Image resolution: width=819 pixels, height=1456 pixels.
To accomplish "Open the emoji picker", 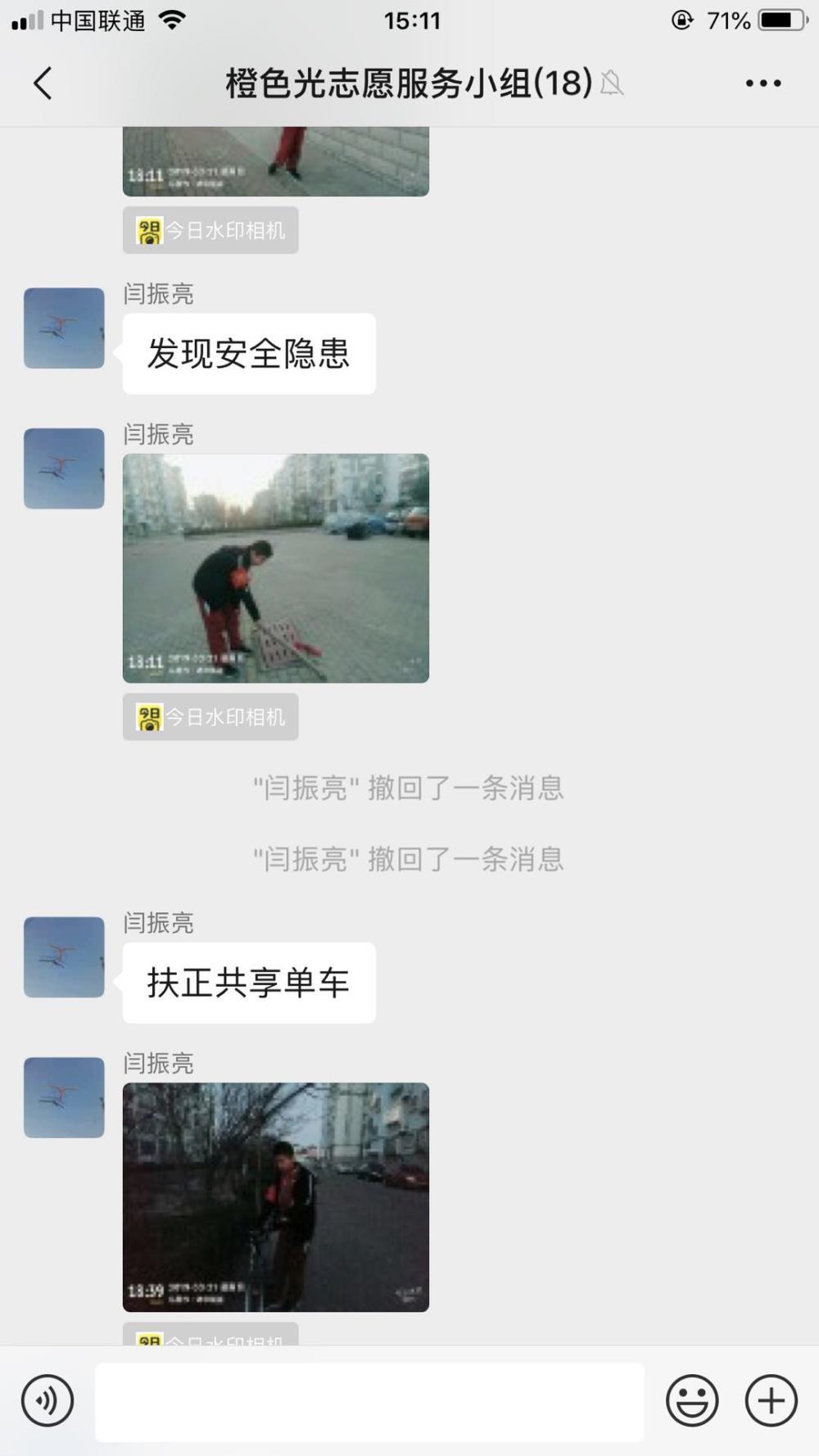I will click(692, 1400).
